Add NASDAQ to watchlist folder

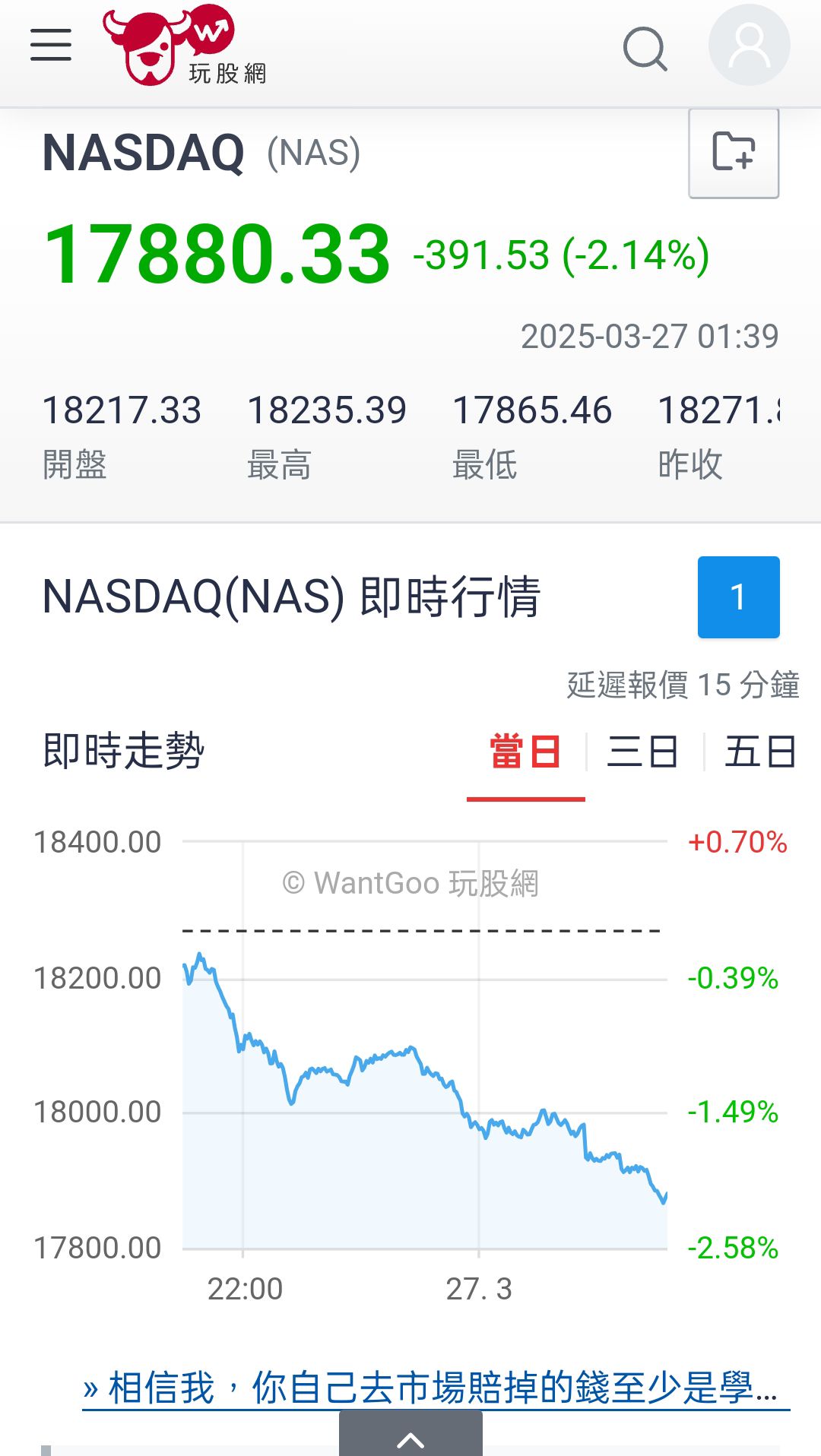click(x=734, y=153)
